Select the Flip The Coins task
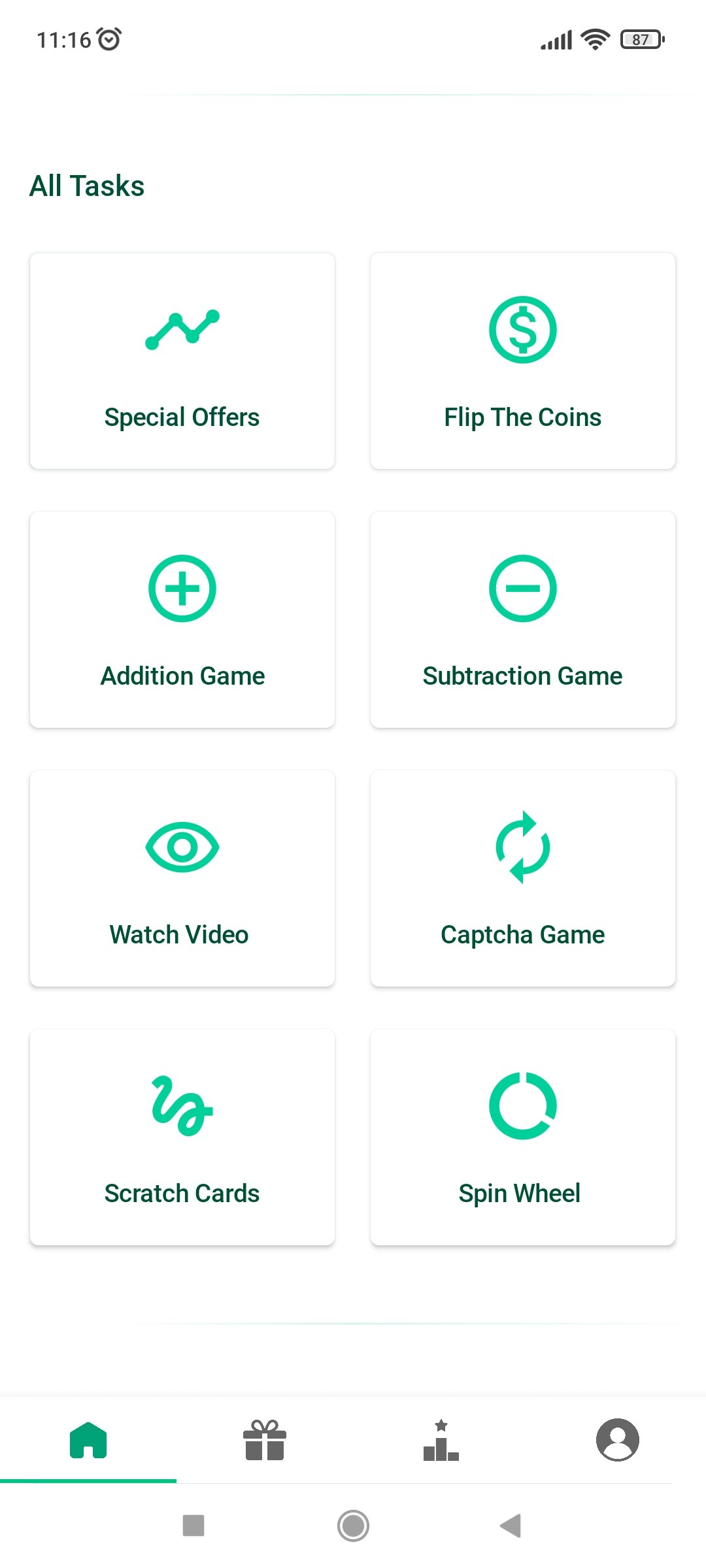 522,361
